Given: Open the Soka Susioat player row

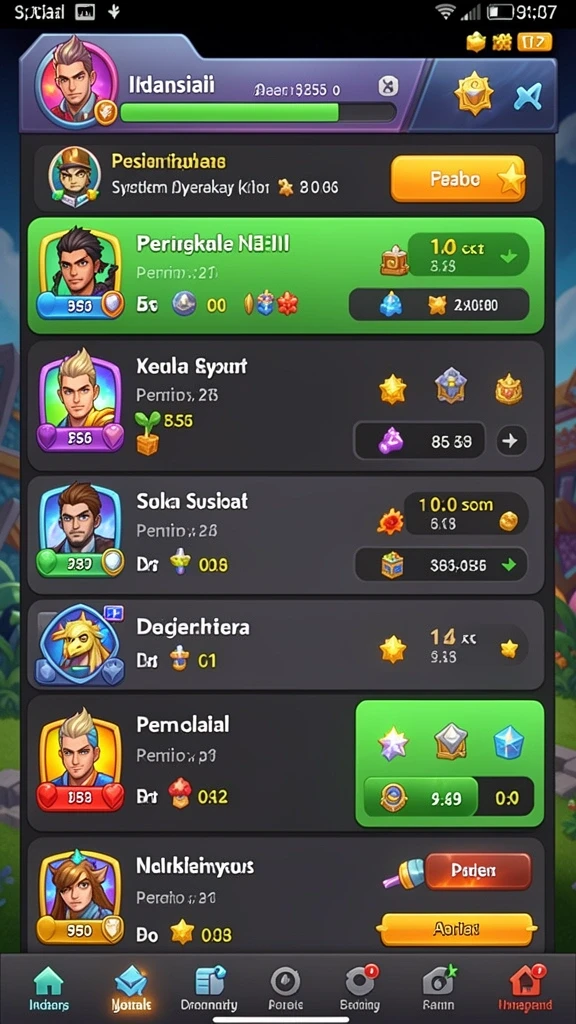Looking at the screenshot, I should (x=285, y=535).
